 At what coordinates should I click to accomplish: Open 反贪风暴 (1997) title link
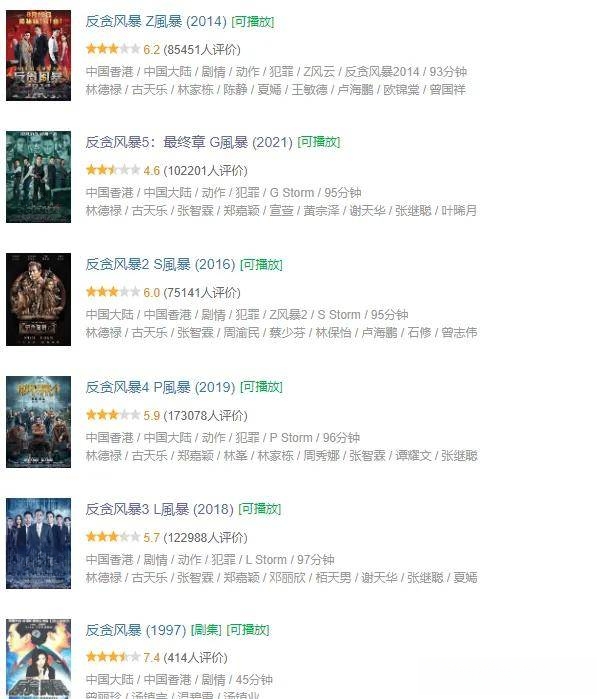pos(135,630)
